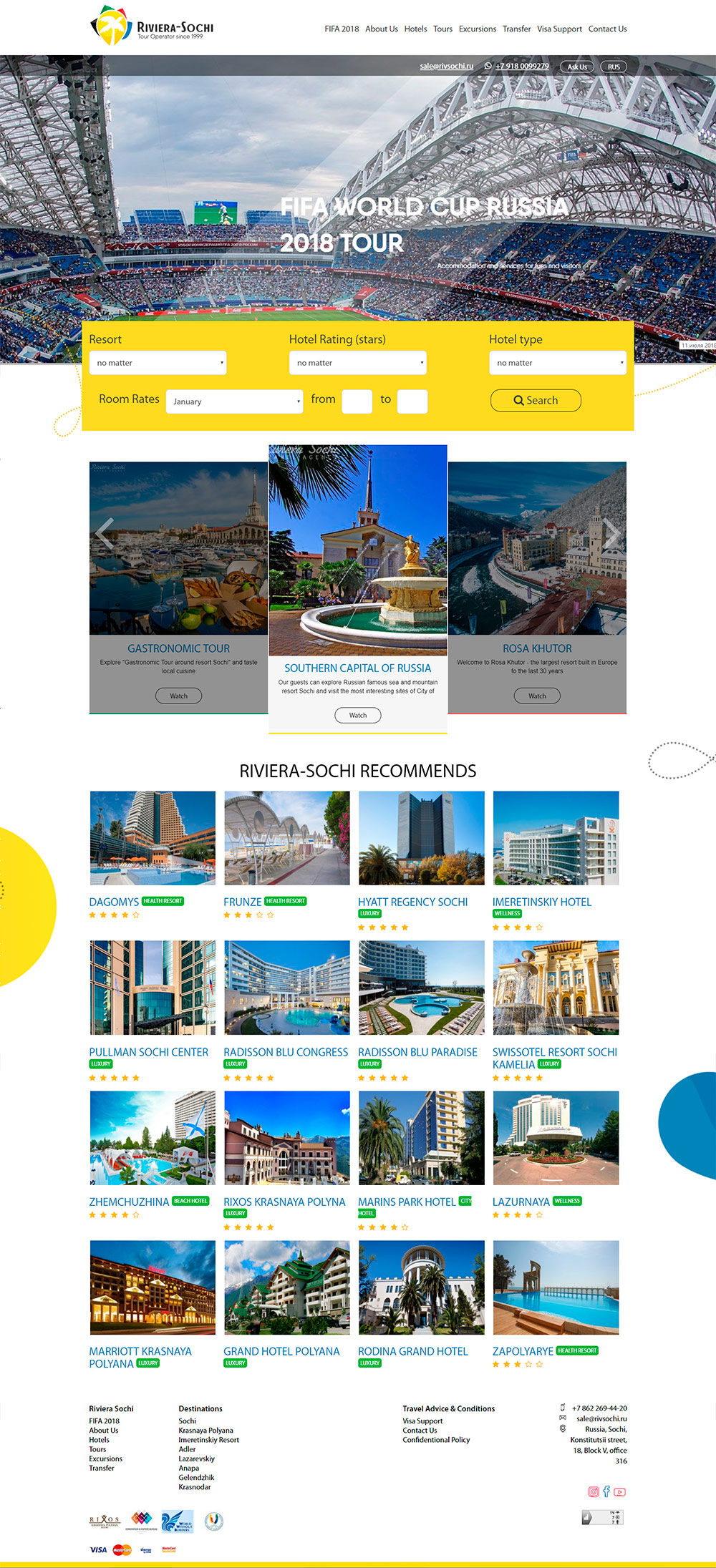
Task: Open Visa Support in top menu
Action: 559,29
